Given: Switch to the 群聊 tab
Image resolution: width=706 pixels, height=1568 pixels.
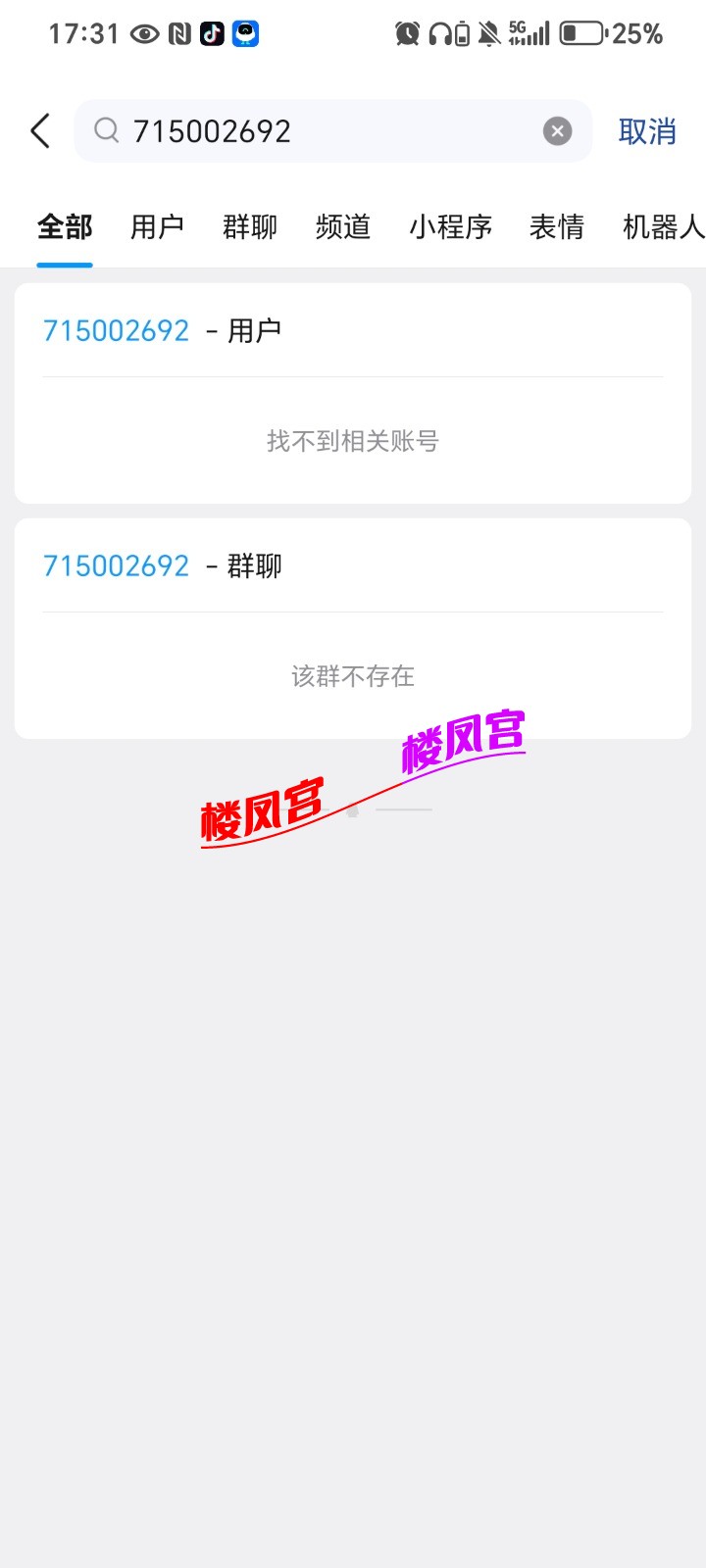Looking at the screenshot, I should pyautogui.click(x=250, y=227).
